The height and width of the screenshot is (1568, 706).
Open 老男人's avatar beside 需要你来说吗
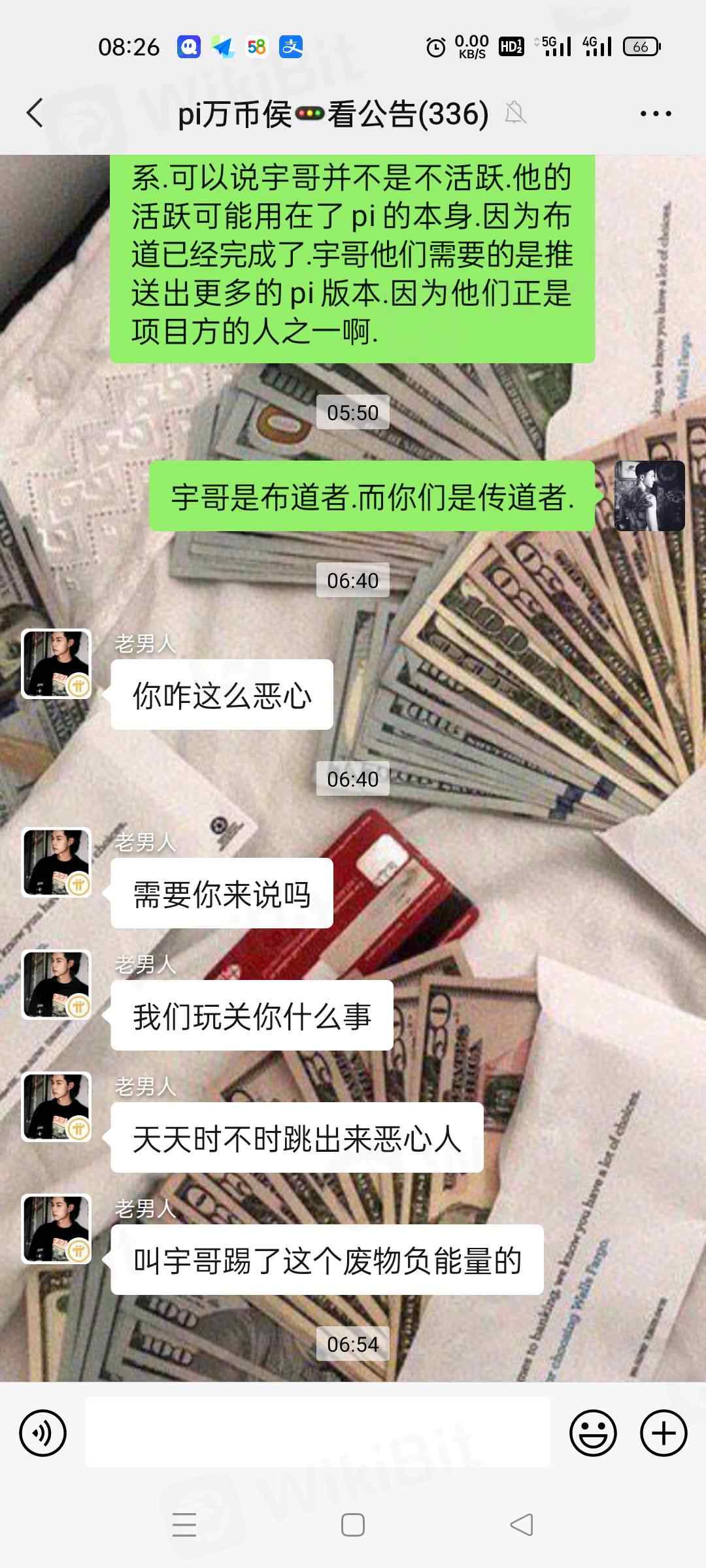[57, 862]
